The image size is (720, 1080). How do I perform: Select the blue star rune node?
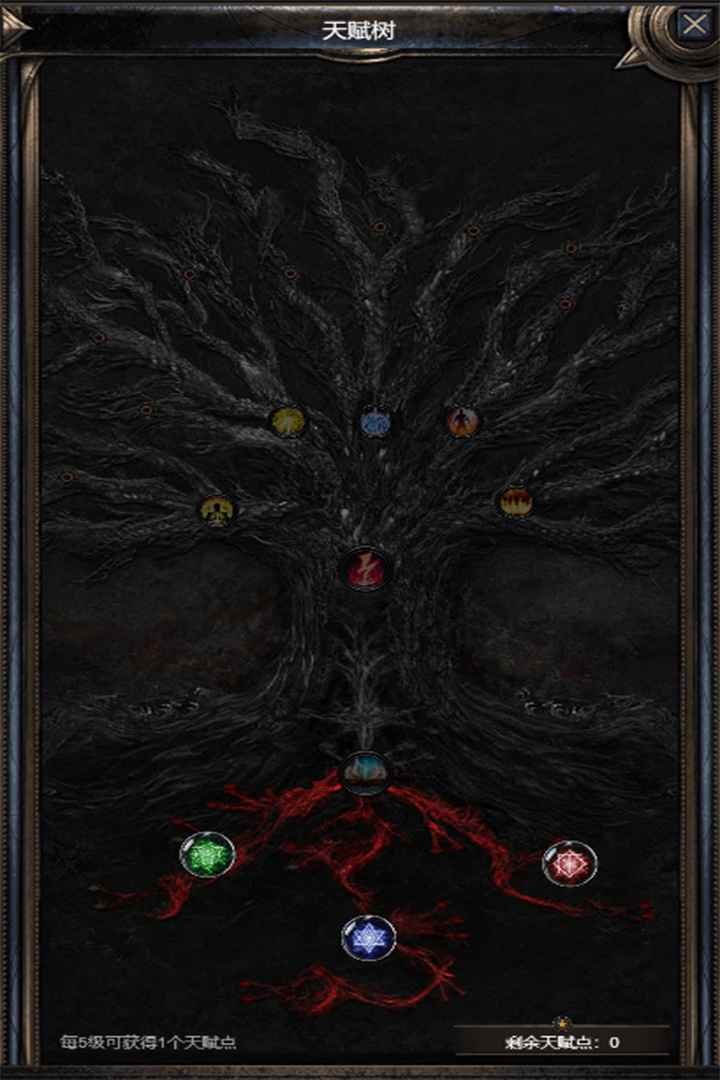click(369, 937)
